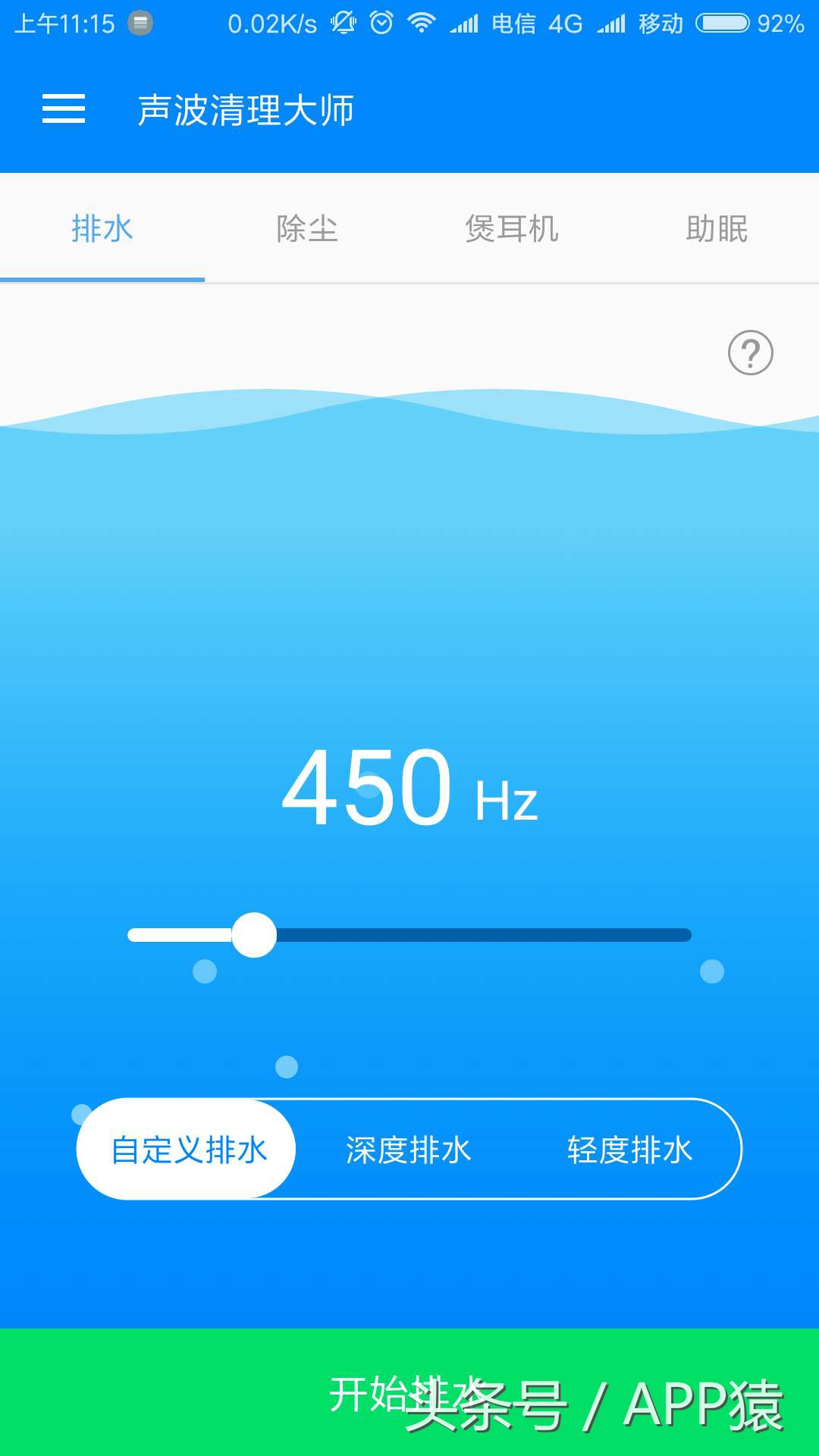Open the navigation drawer menu
Viewport: 819px width, 1456px height.
[64, 110]
